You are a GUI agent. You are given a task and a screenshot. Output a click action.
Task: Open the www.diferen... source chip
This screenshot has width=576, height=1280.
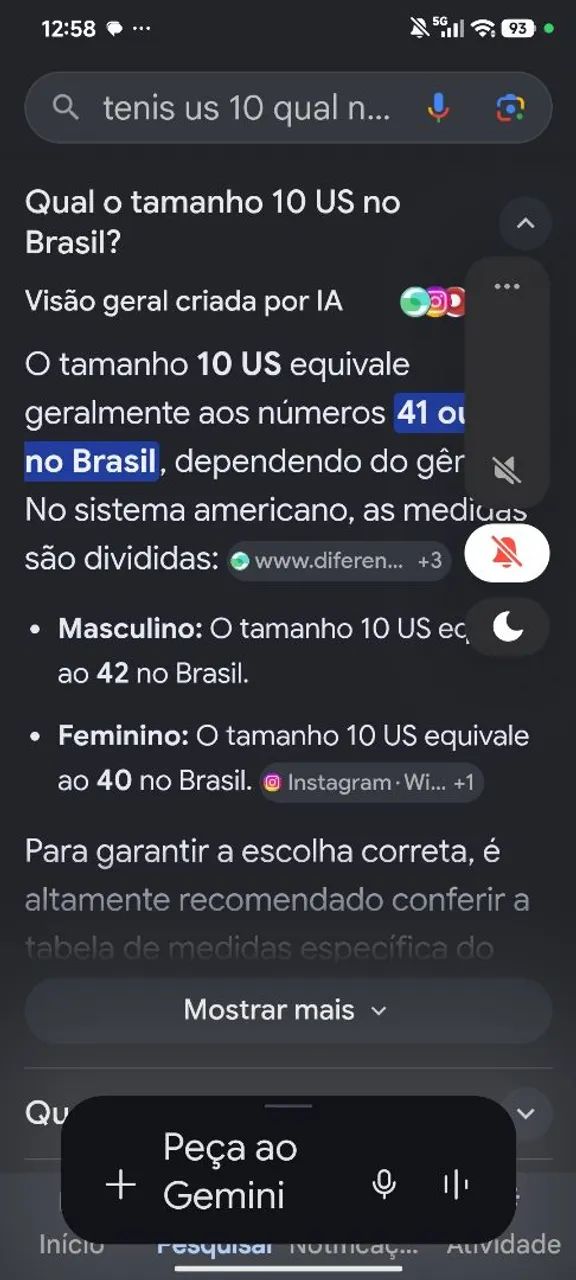tap(337, 561)
